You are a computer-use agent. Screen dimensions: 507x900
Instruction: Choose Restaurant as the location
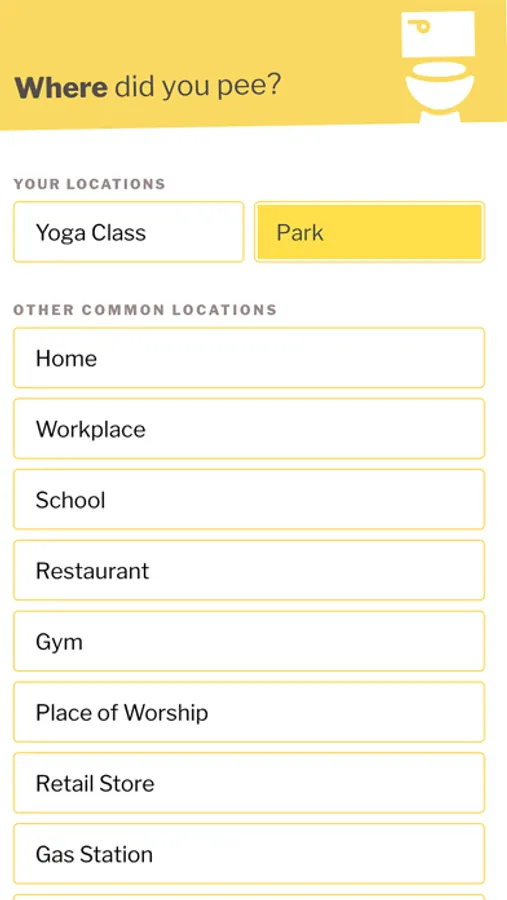(249, 571)
